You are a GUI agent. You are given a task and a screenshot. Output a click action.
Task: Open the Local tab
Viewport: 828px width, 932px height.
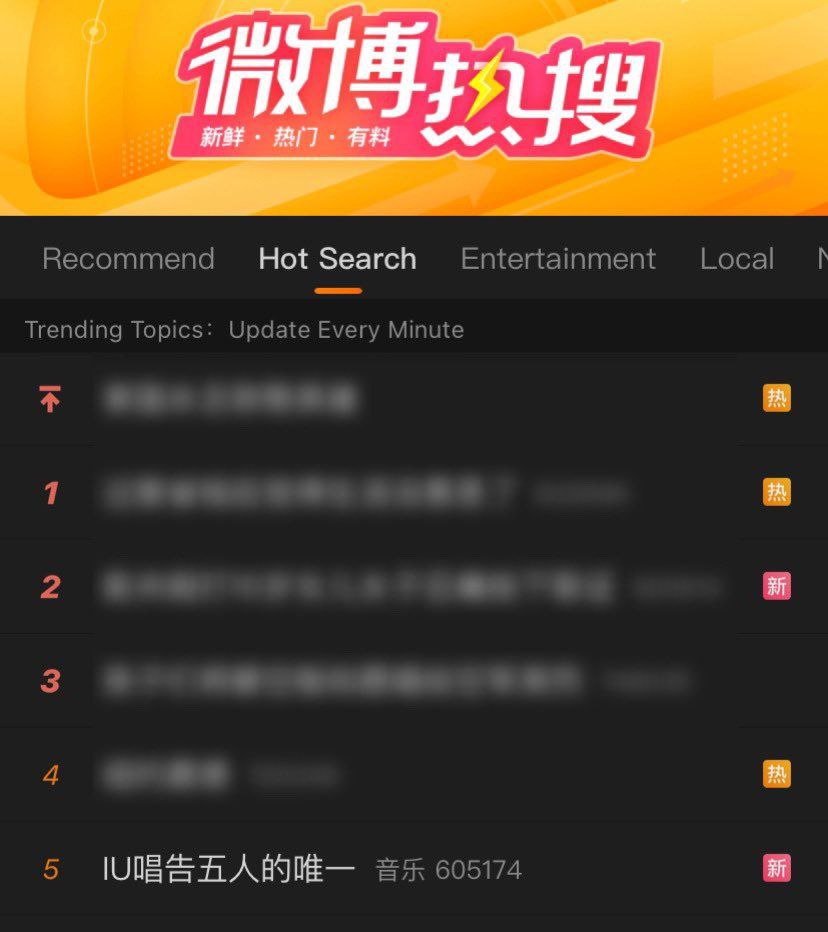click(737, 259)
